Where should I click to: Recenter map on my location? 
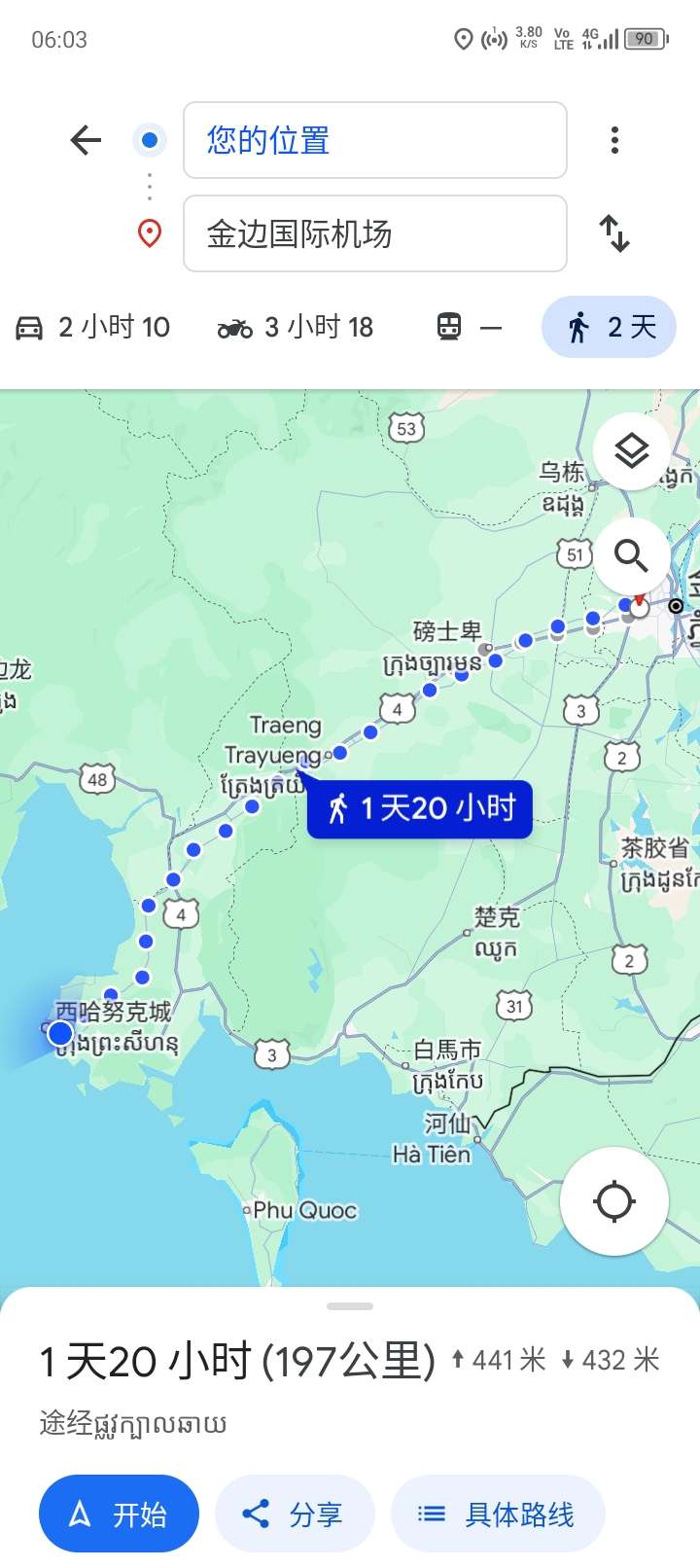coord(614,1201)
